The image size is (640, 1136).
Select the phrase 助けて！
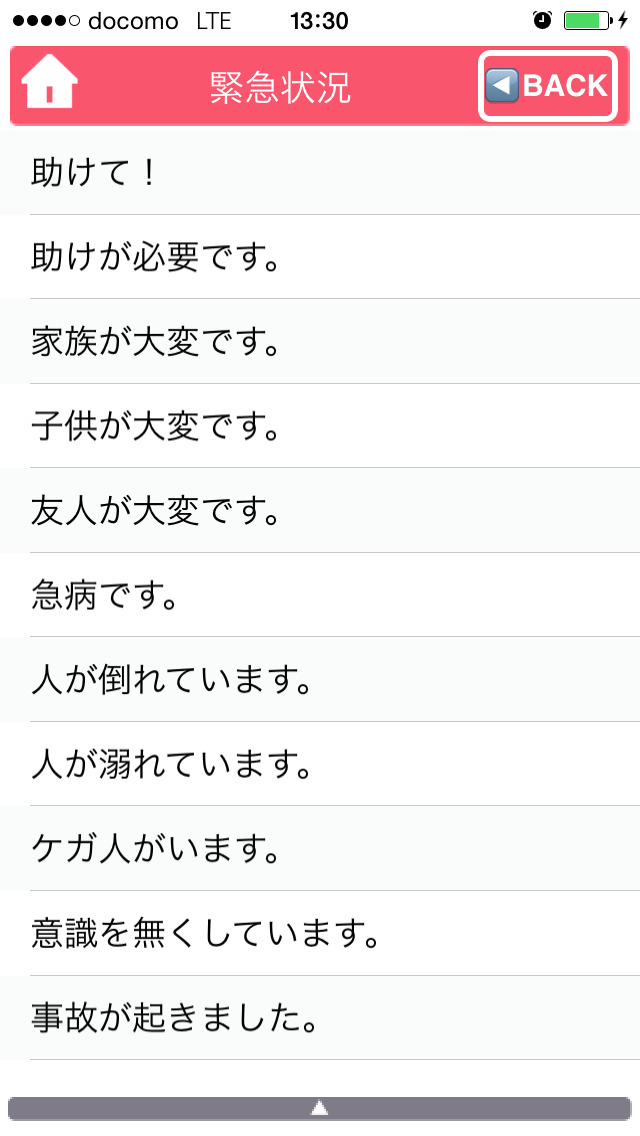click(x=320, y=172)
